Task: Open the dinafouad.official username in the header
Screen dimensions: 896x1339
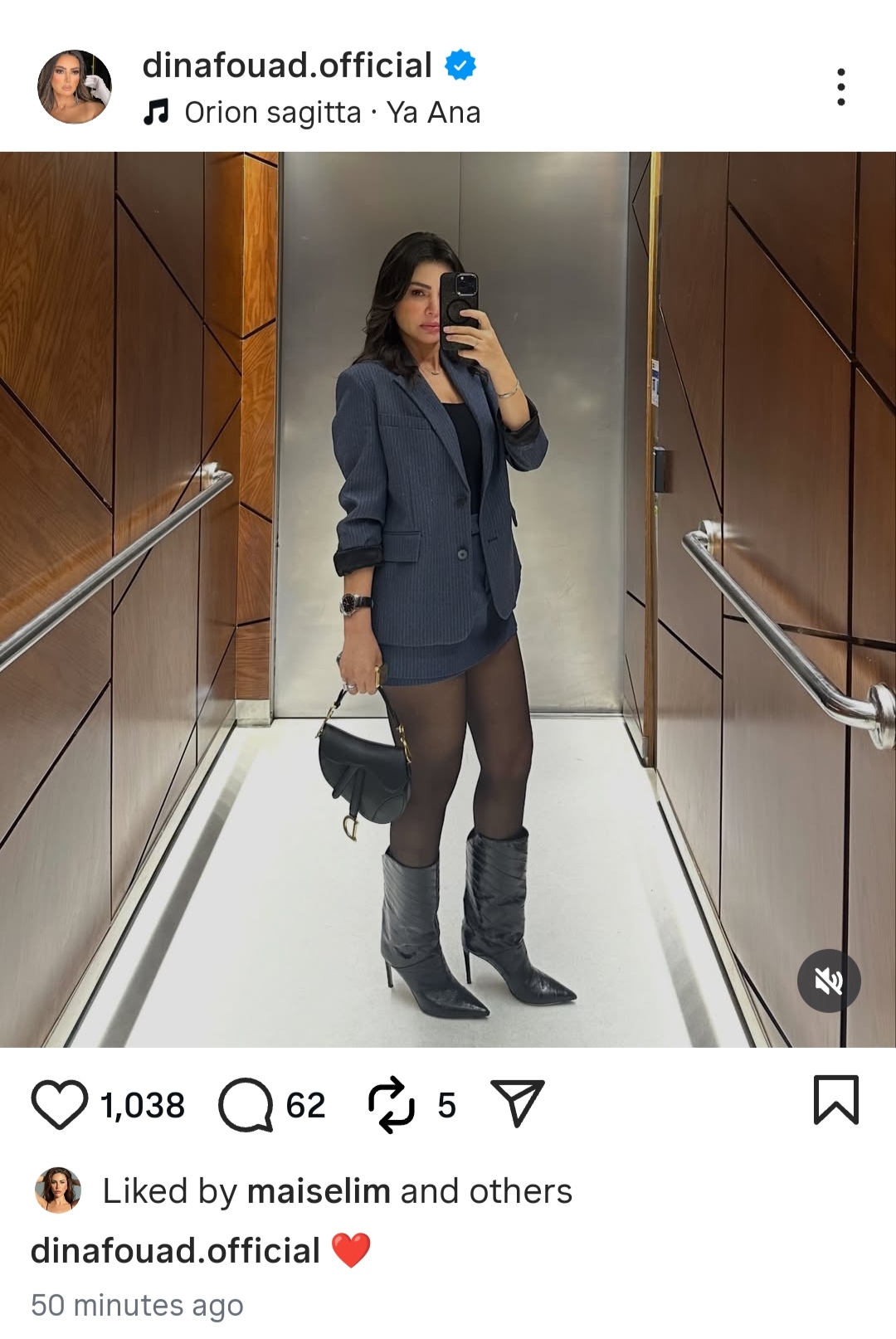Action: [x=287, y=65]
